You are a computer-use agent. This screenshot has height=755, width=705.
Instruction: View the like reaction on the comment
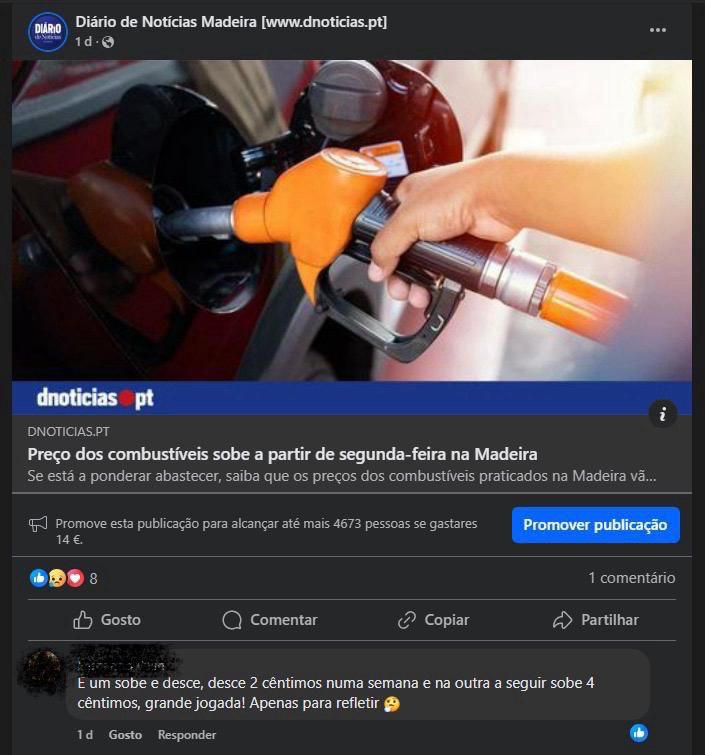point(639,733)
